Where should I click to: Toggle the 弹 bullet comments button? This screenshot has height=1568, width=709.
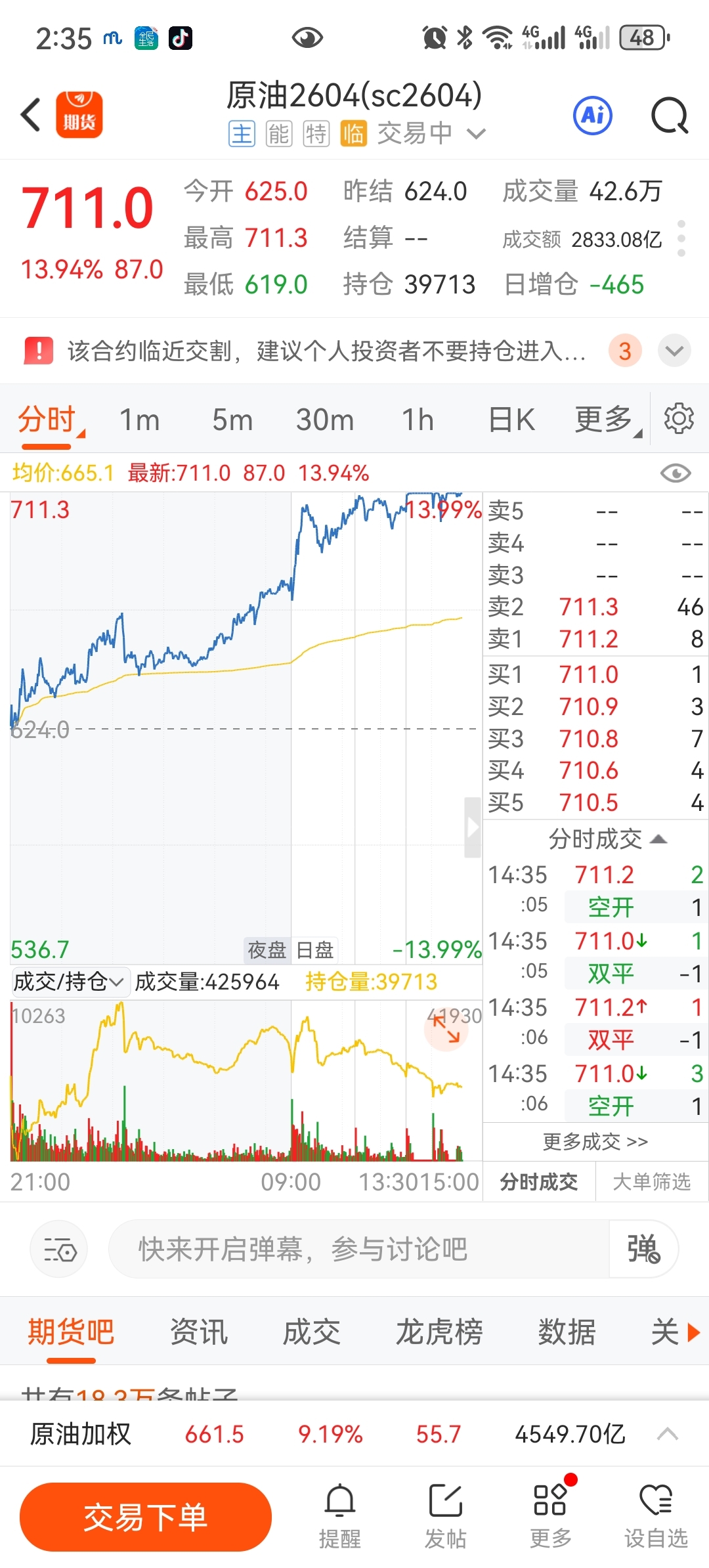pos(643,1249)
